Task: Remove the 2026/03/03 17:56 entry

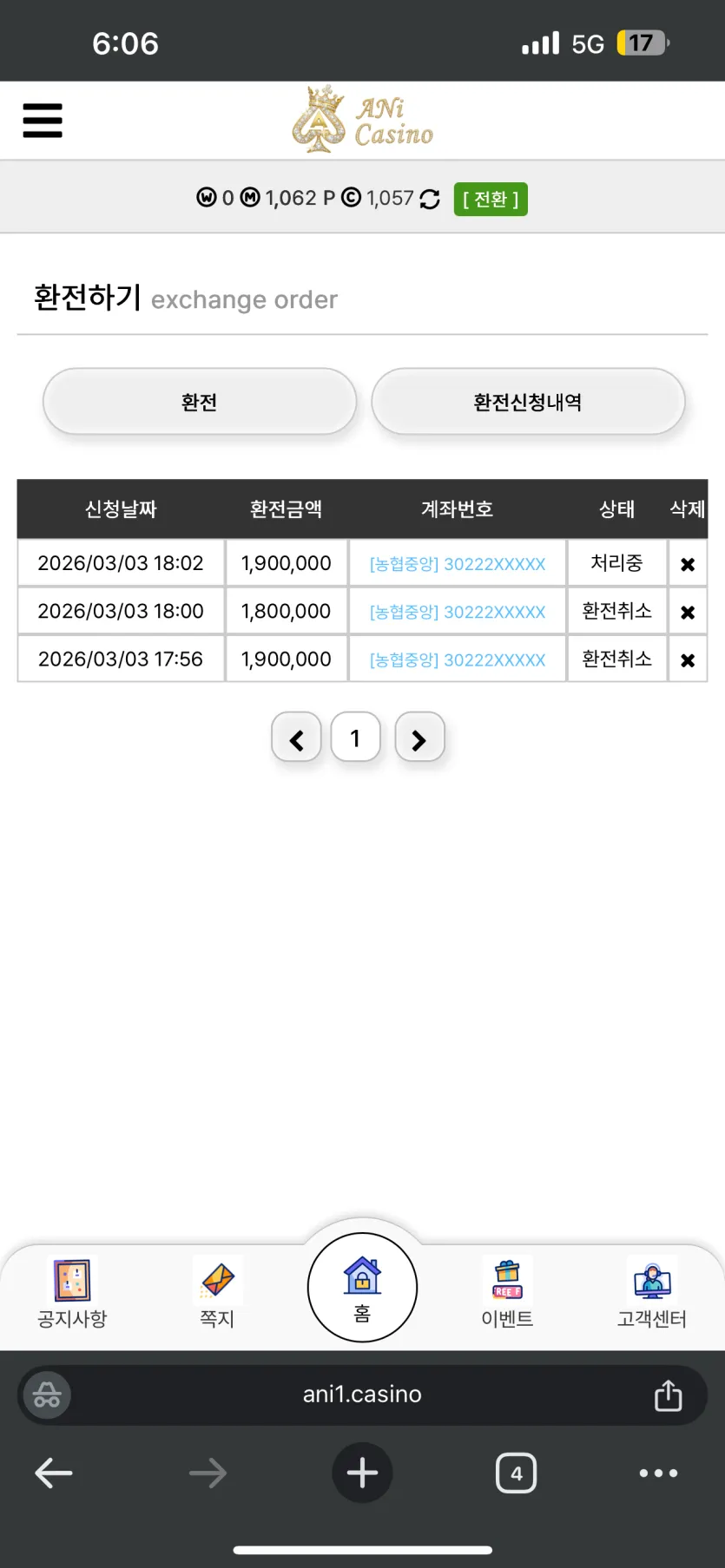Action: tap(688, 660)
